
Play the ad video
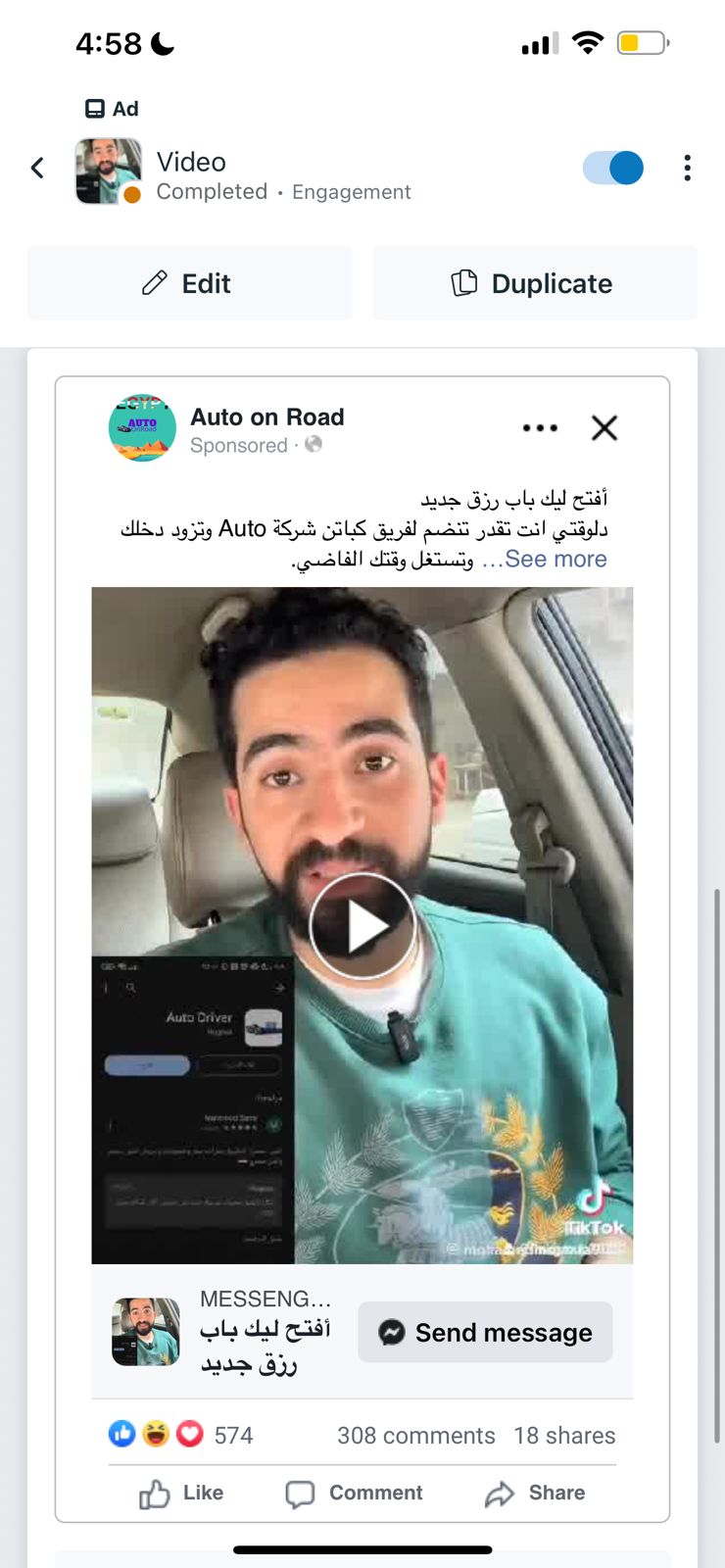[x=362, y=926]
